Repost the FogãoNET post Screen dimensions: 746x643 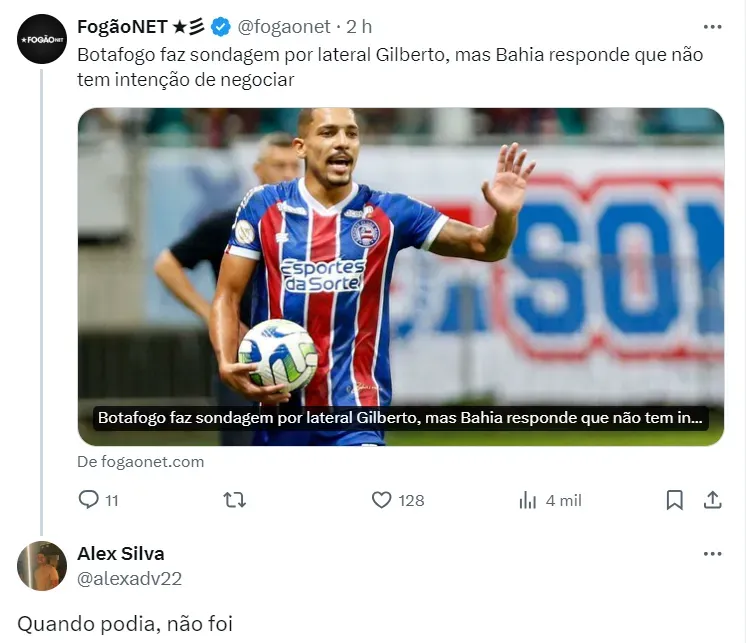tap(235, 500)
